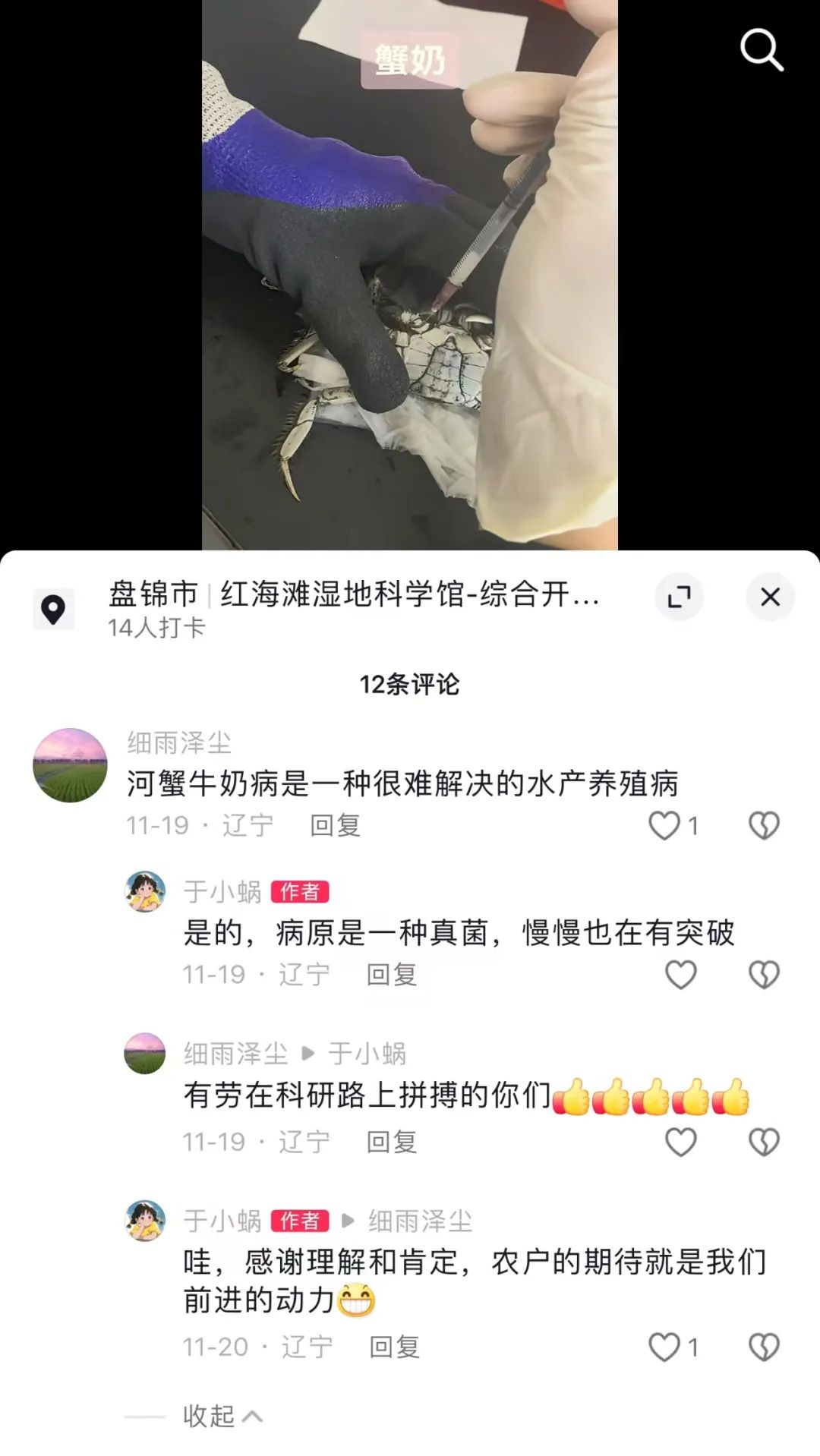The height and width of the screenshot is (1456, 820).
Task: Like 于小蜗's reply about 前进的动力
Action: point(664,1347)
